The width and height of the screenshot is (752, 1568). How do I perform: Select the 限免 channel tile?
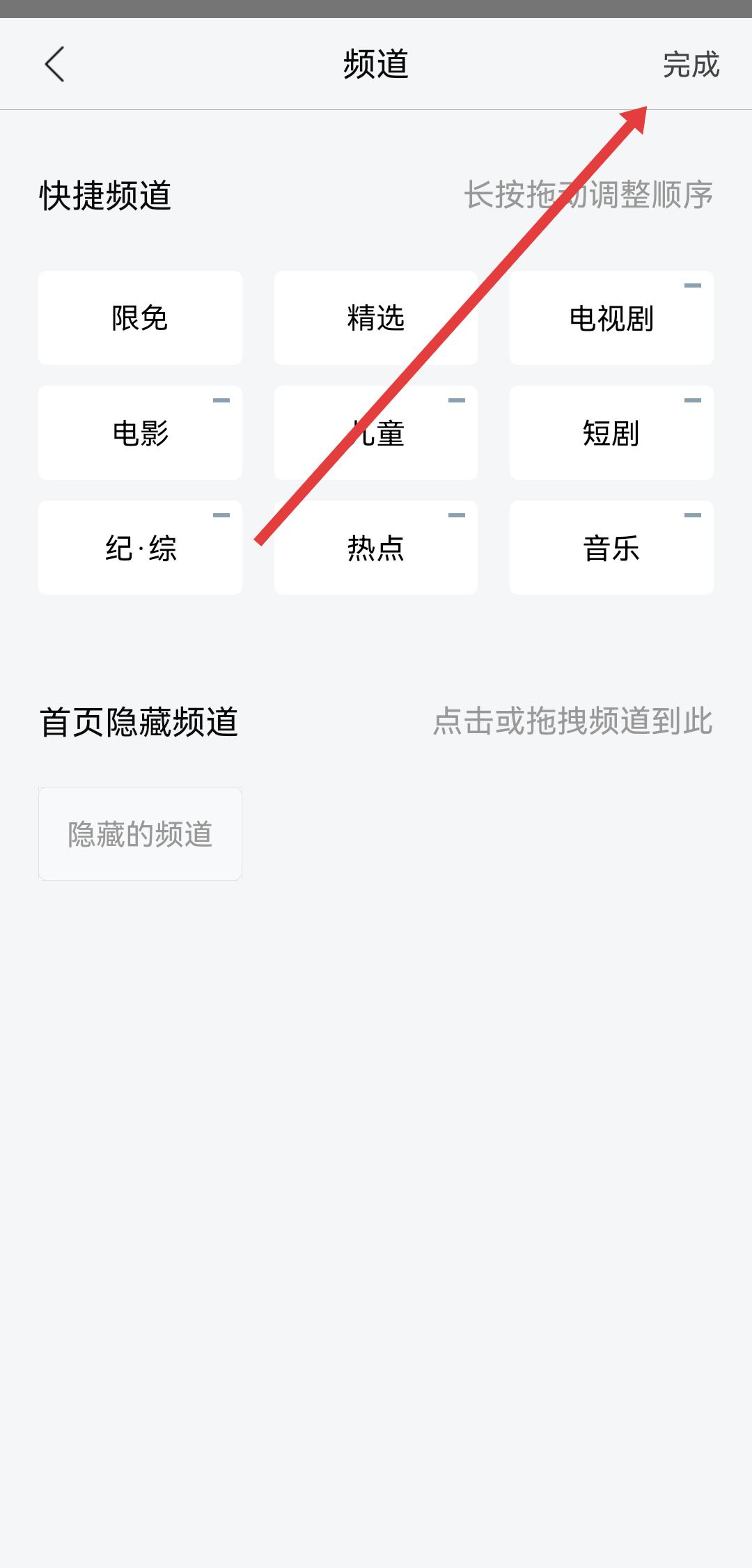(140, 318)
